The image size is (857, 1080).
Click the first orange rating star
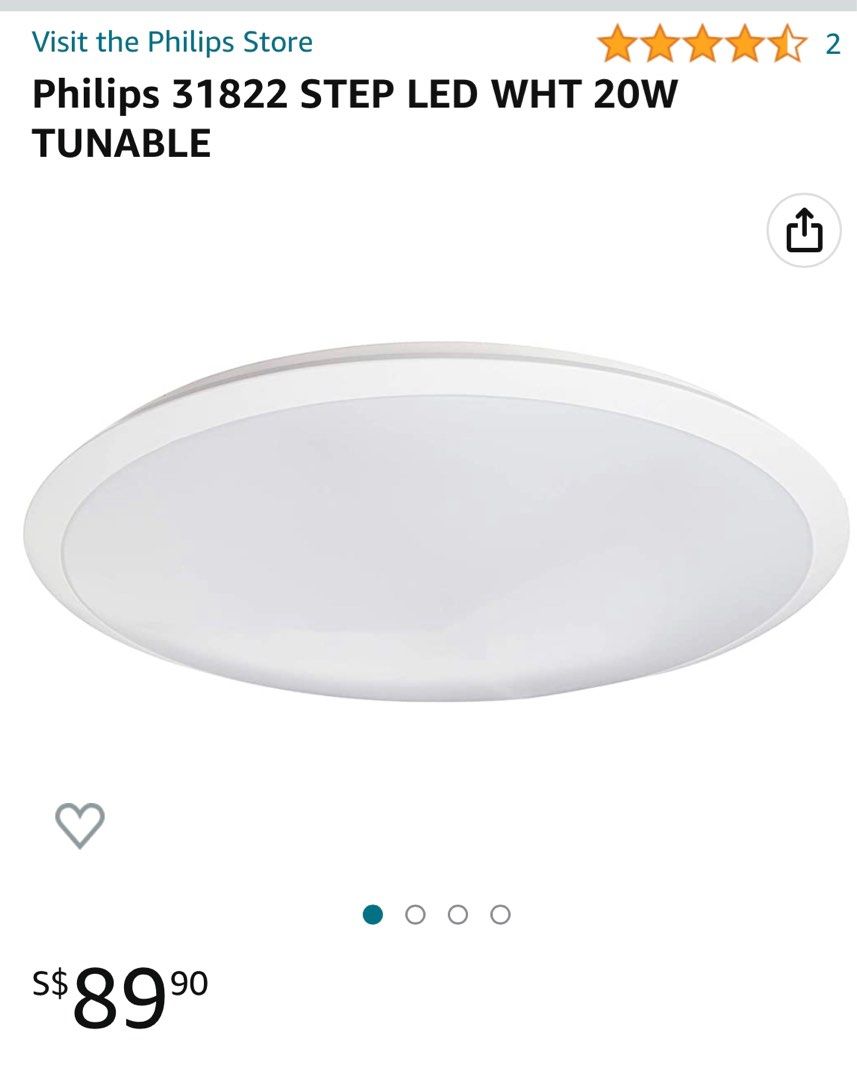pyautogui.click(x=614, y=43)
